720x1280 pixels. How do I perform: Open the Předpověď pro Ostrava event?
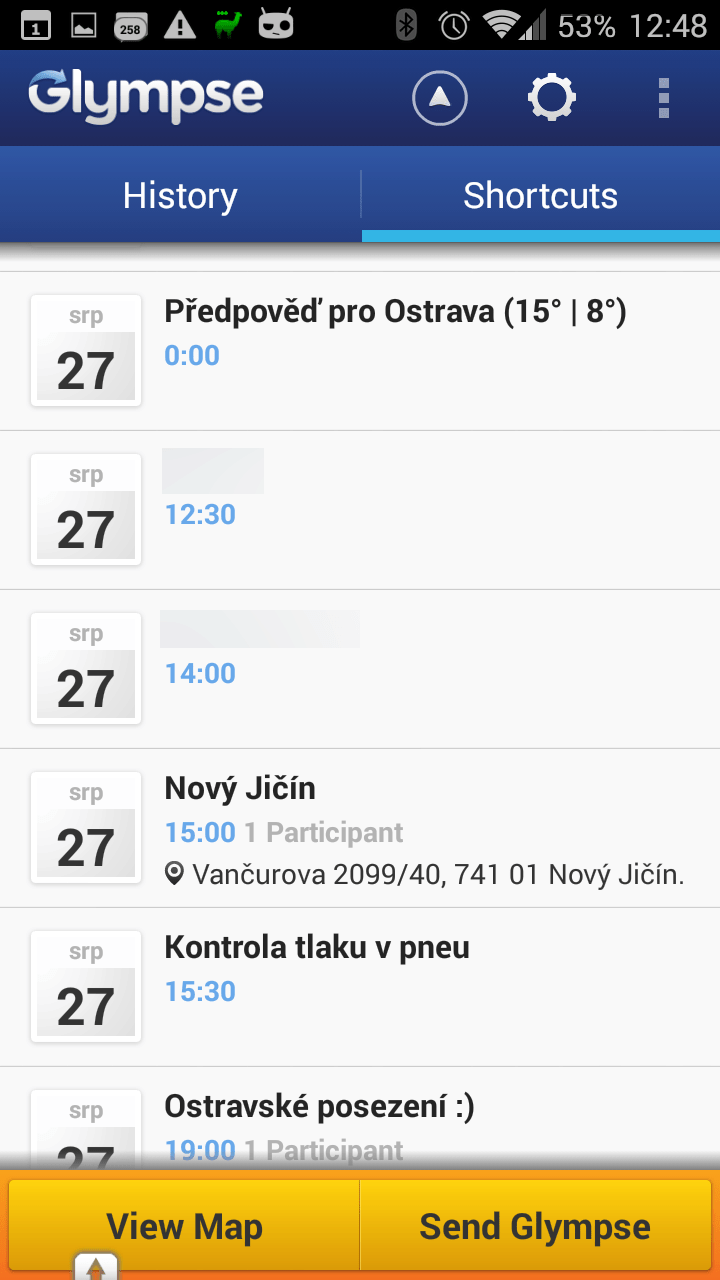coord(360,351)
